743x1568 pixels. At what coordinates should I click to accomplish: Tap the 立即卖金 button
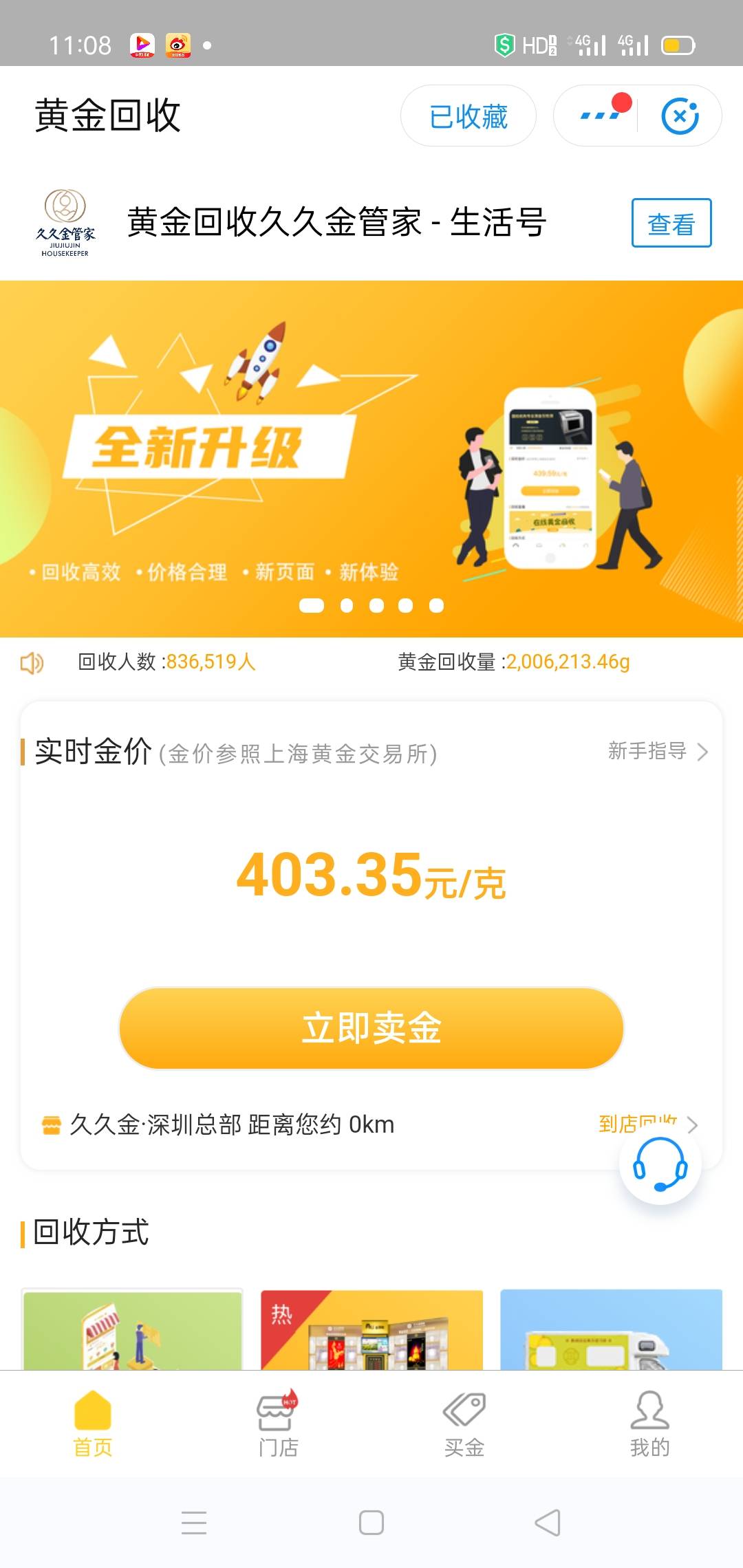pyautogui.click(x=371, y=1028)
